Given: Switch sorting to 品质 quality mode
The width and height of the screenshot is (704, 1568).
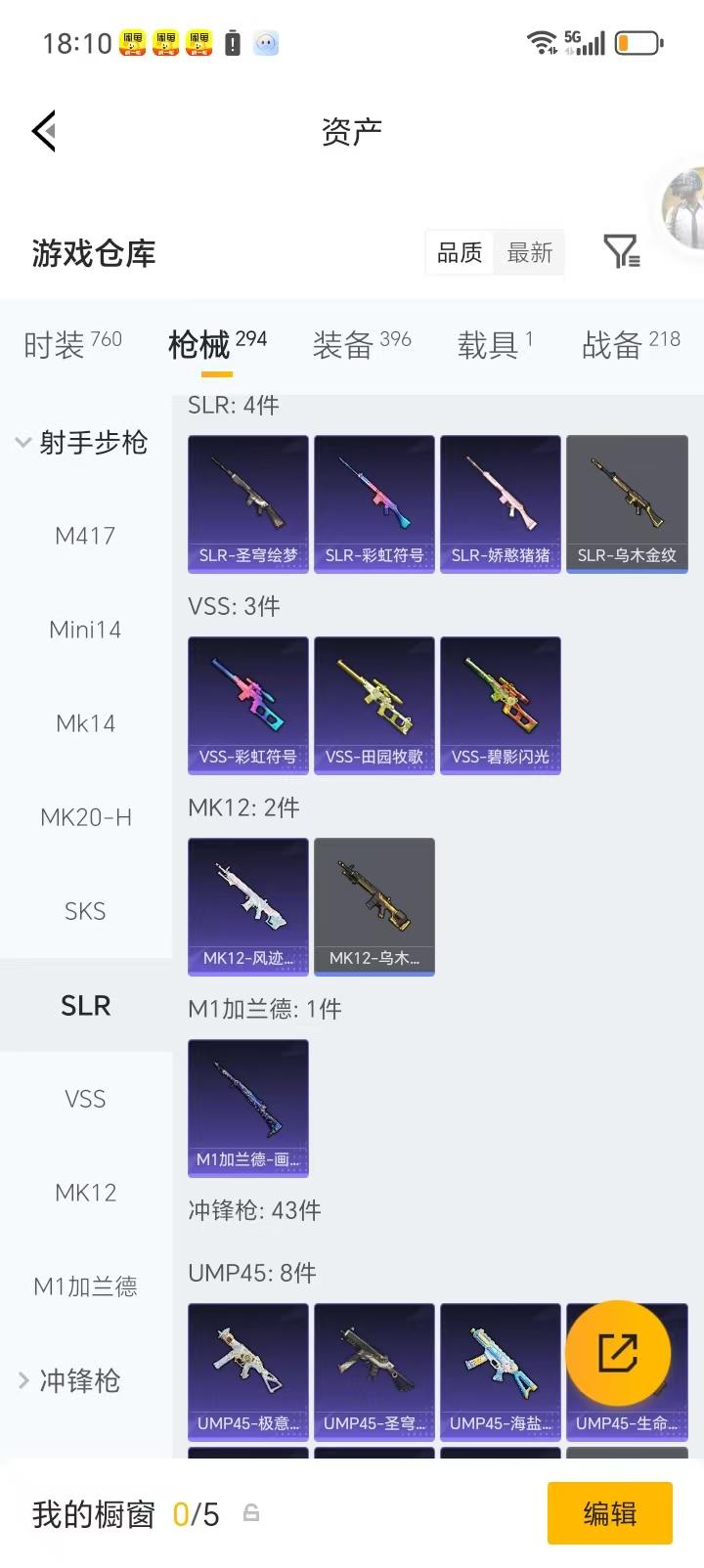Looking at the screenshot, I should (x=459, y=252).
